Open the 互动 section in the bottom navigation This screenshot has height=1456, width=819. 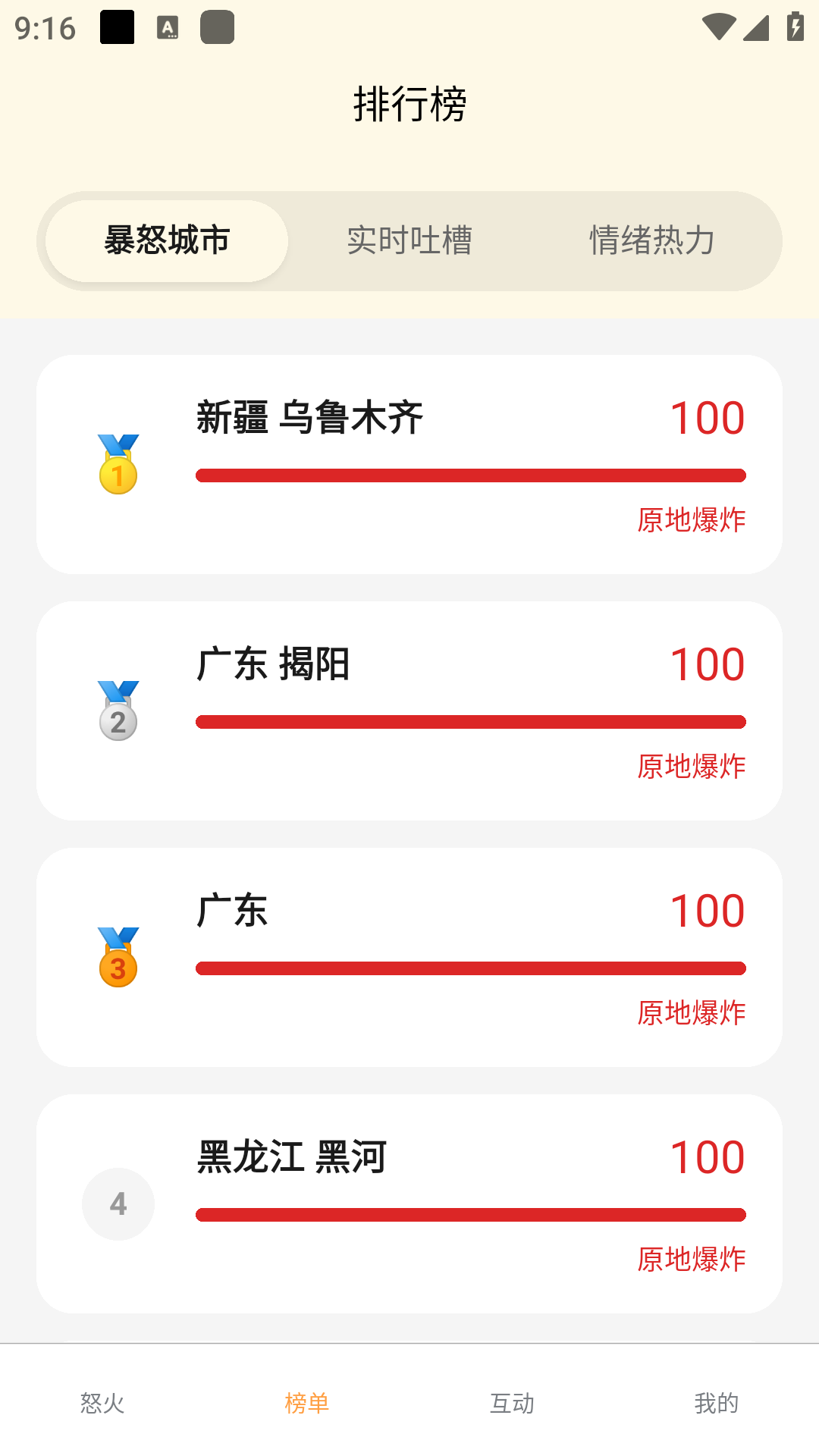point(512,1404)
